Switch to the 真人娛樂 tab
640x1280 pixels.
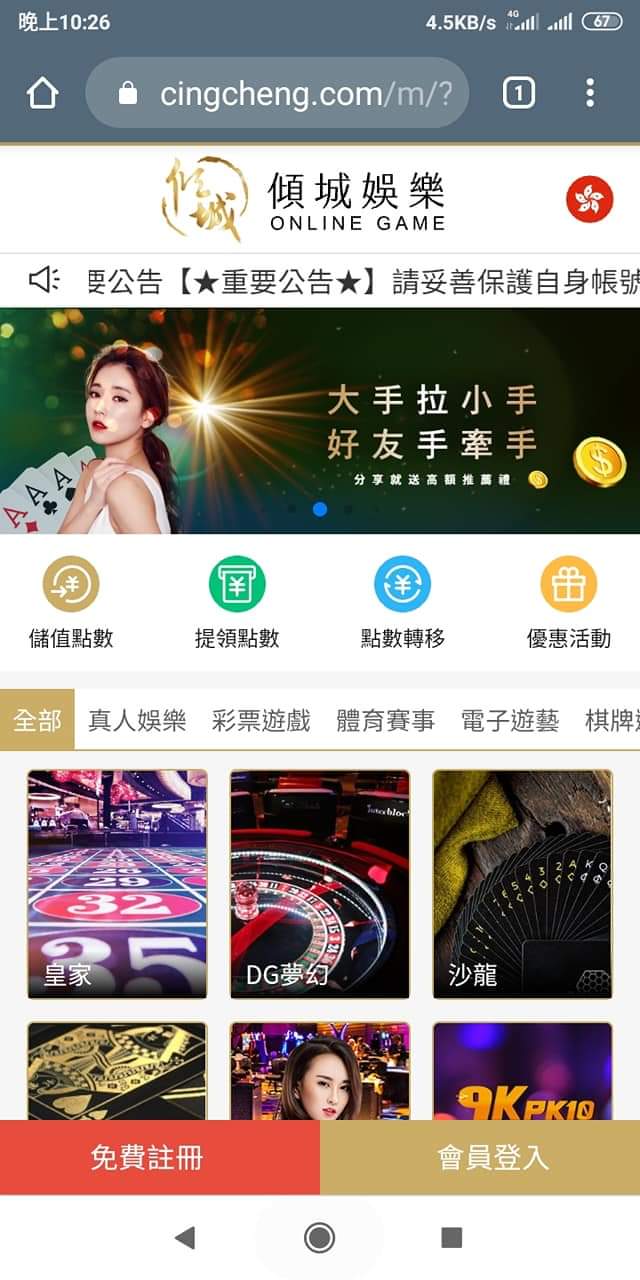pyautogui.click(x=137, y=720)
